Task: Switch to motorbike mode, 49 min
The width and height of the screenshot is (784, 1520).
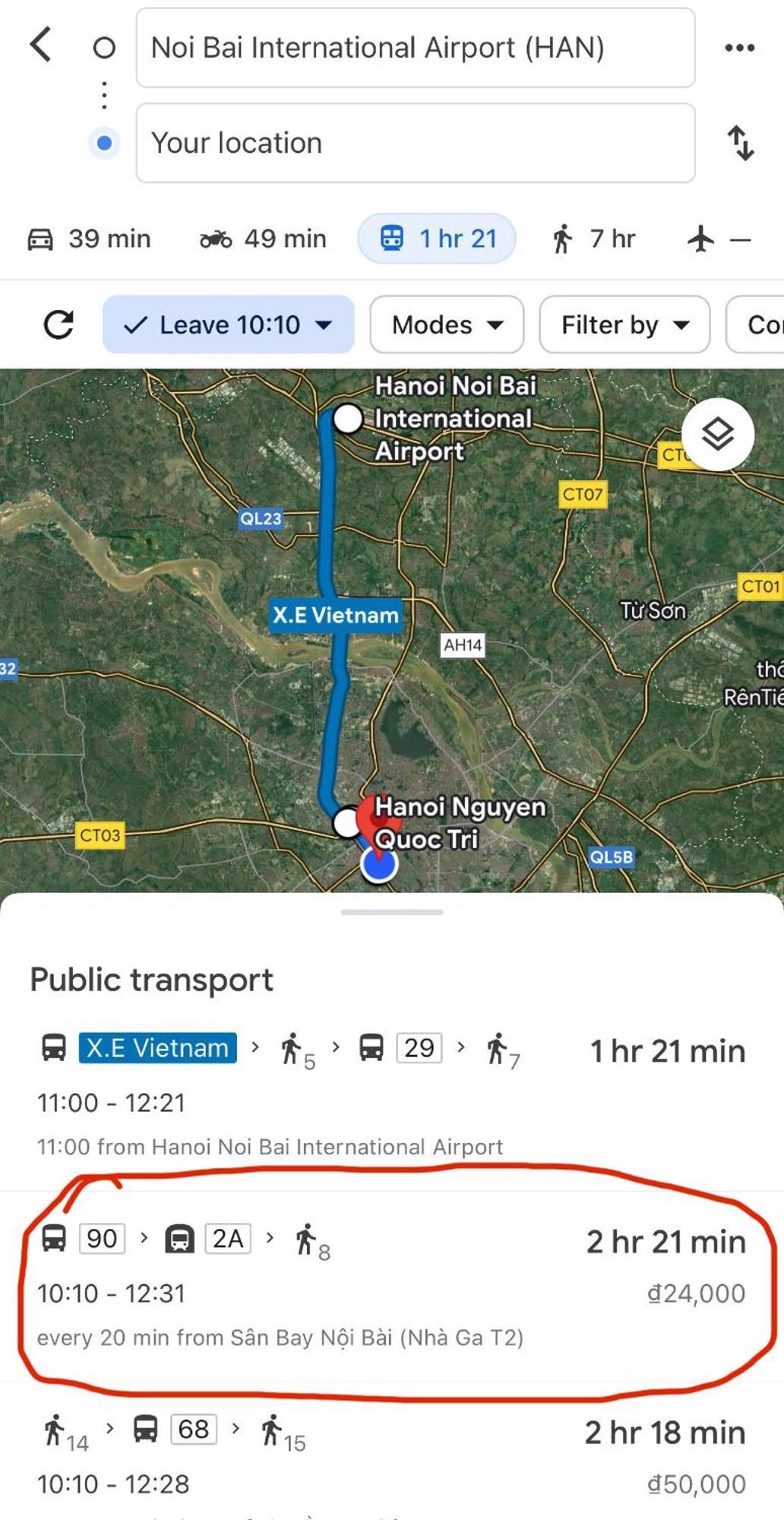Action: point(263,239)
